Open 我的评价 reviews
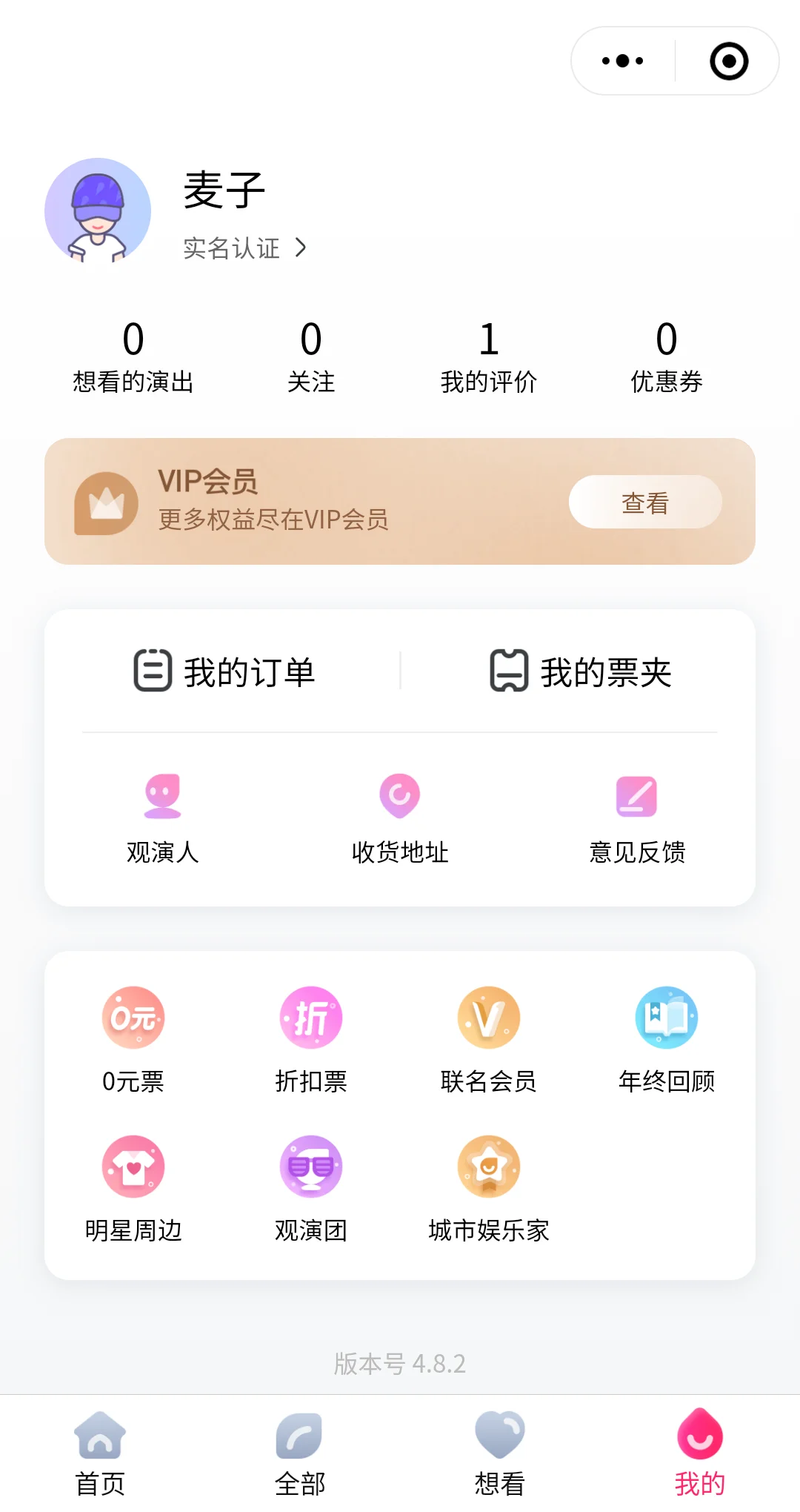Image resolution: width=800 pixels, height=1512 pixels. tap(488, 357)
